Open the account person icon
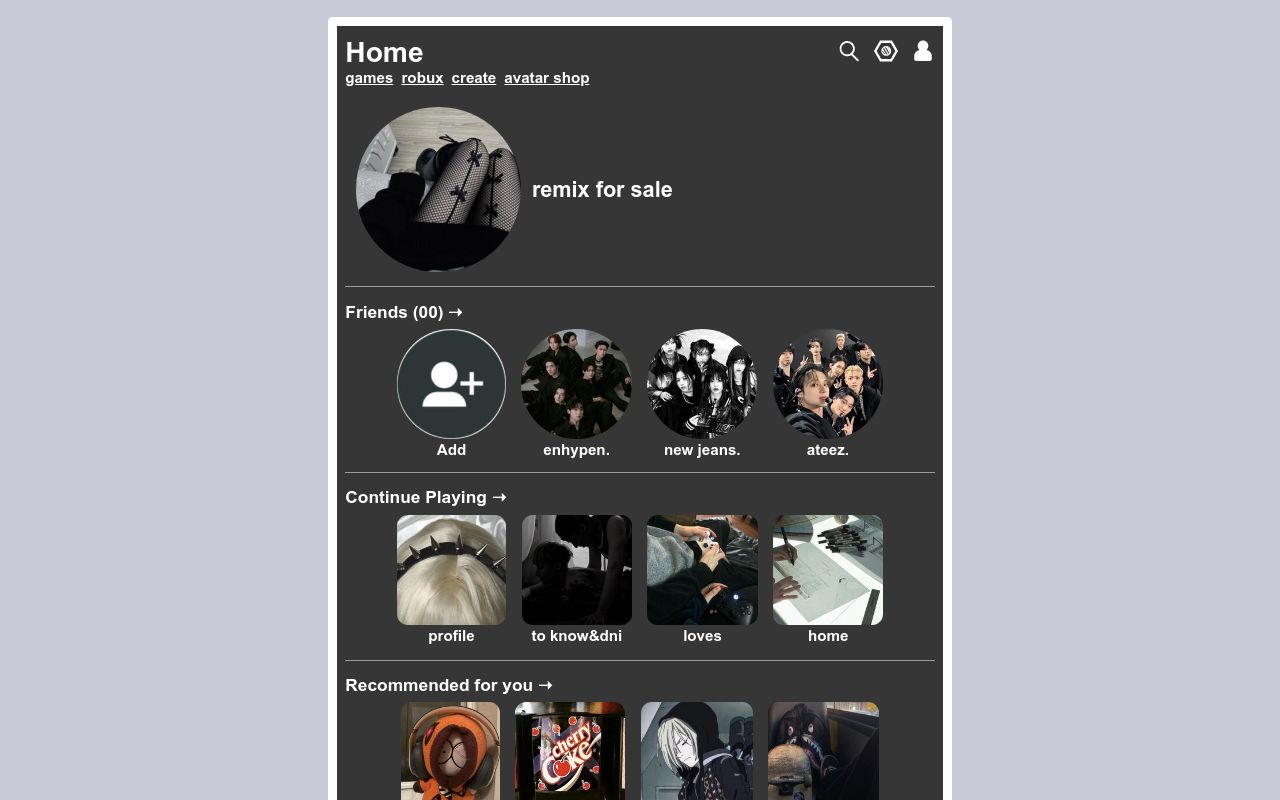This screenshot has height=800, width=1280. click(923, 51)
